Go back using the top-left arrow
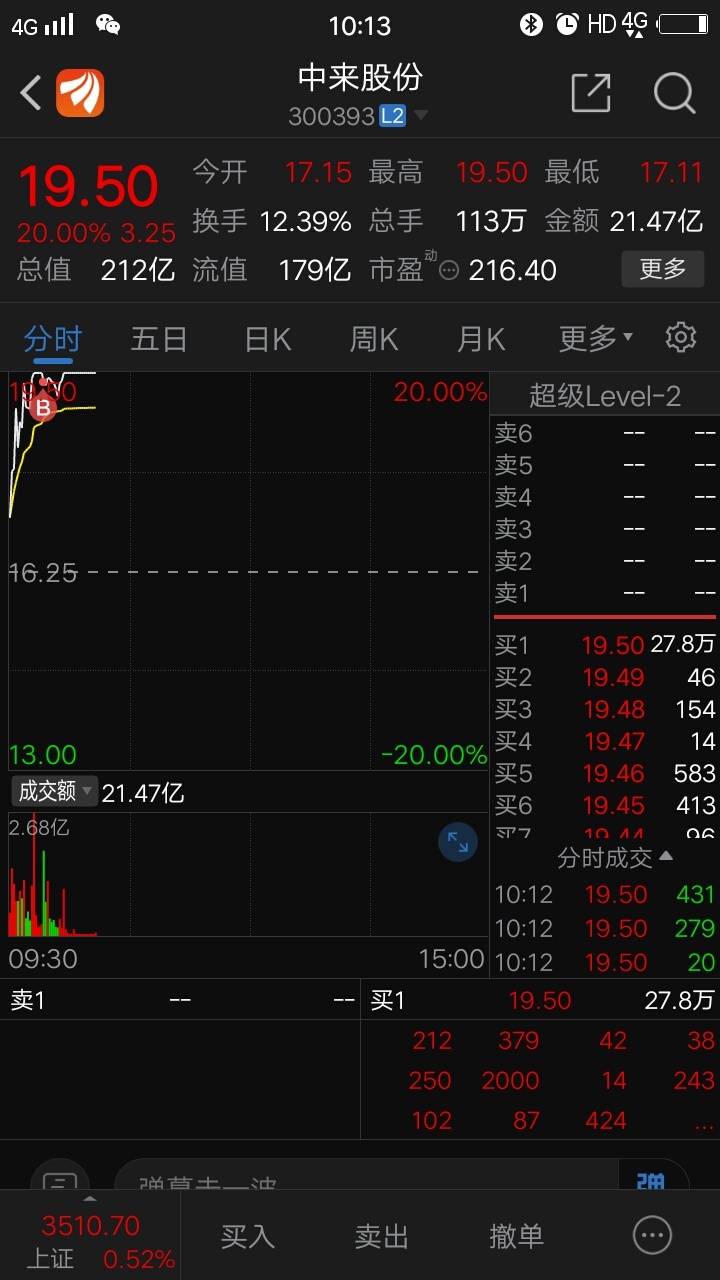Viewport: 720px width, 1280px height. 31,94
